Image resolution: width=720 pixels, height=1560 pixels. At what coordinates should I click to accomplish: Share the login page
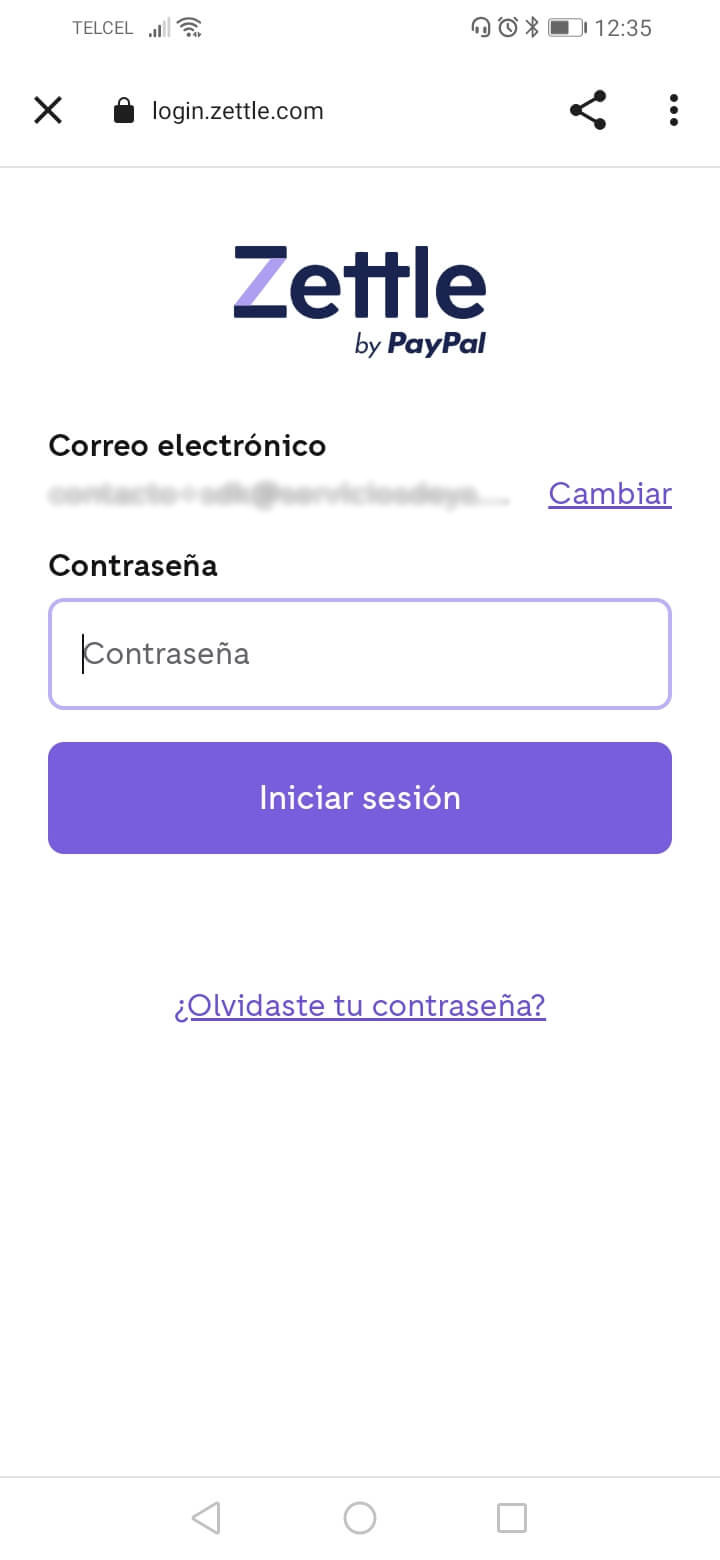coord(588,110)
